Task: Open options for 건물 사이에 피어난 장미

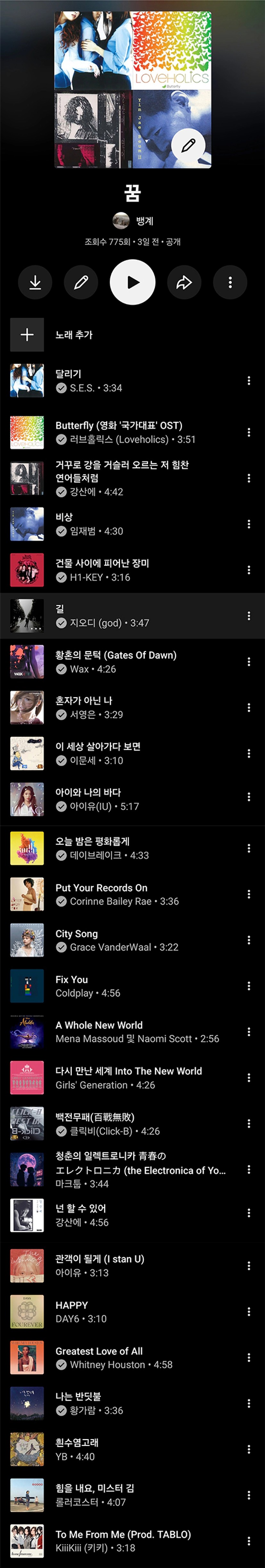Action: [x=249, y=570]
